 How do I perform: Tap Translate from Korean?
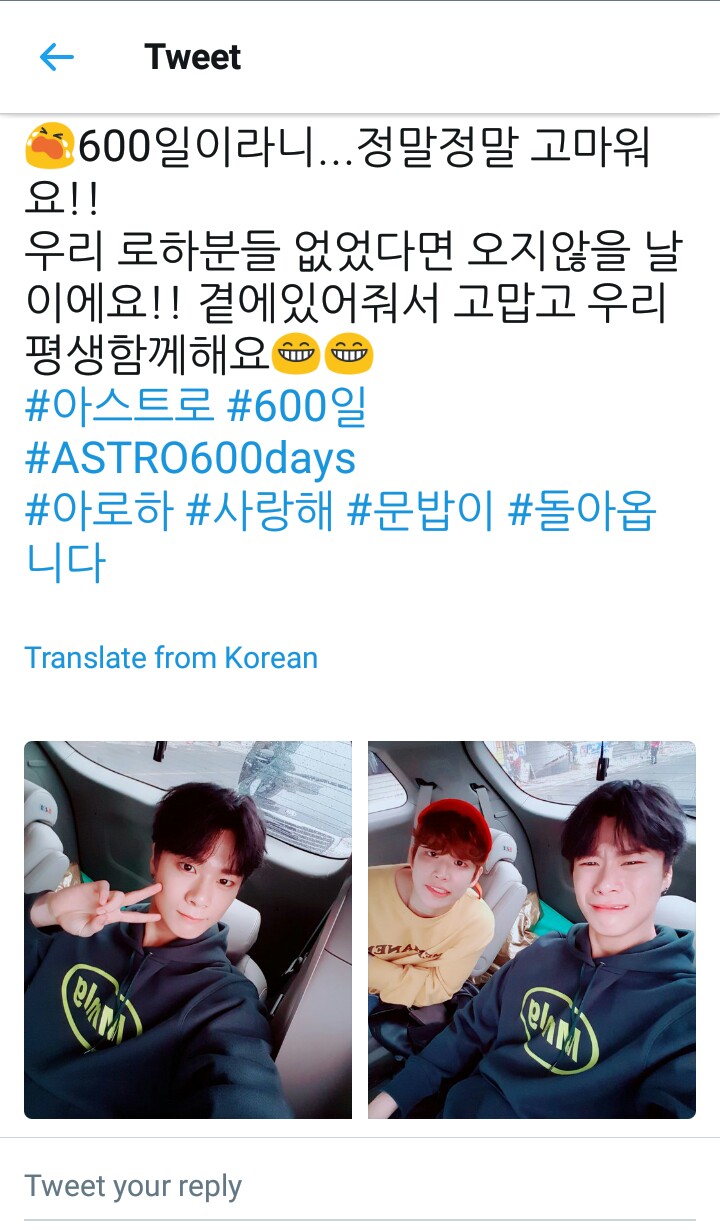click(x=171, y=658)
